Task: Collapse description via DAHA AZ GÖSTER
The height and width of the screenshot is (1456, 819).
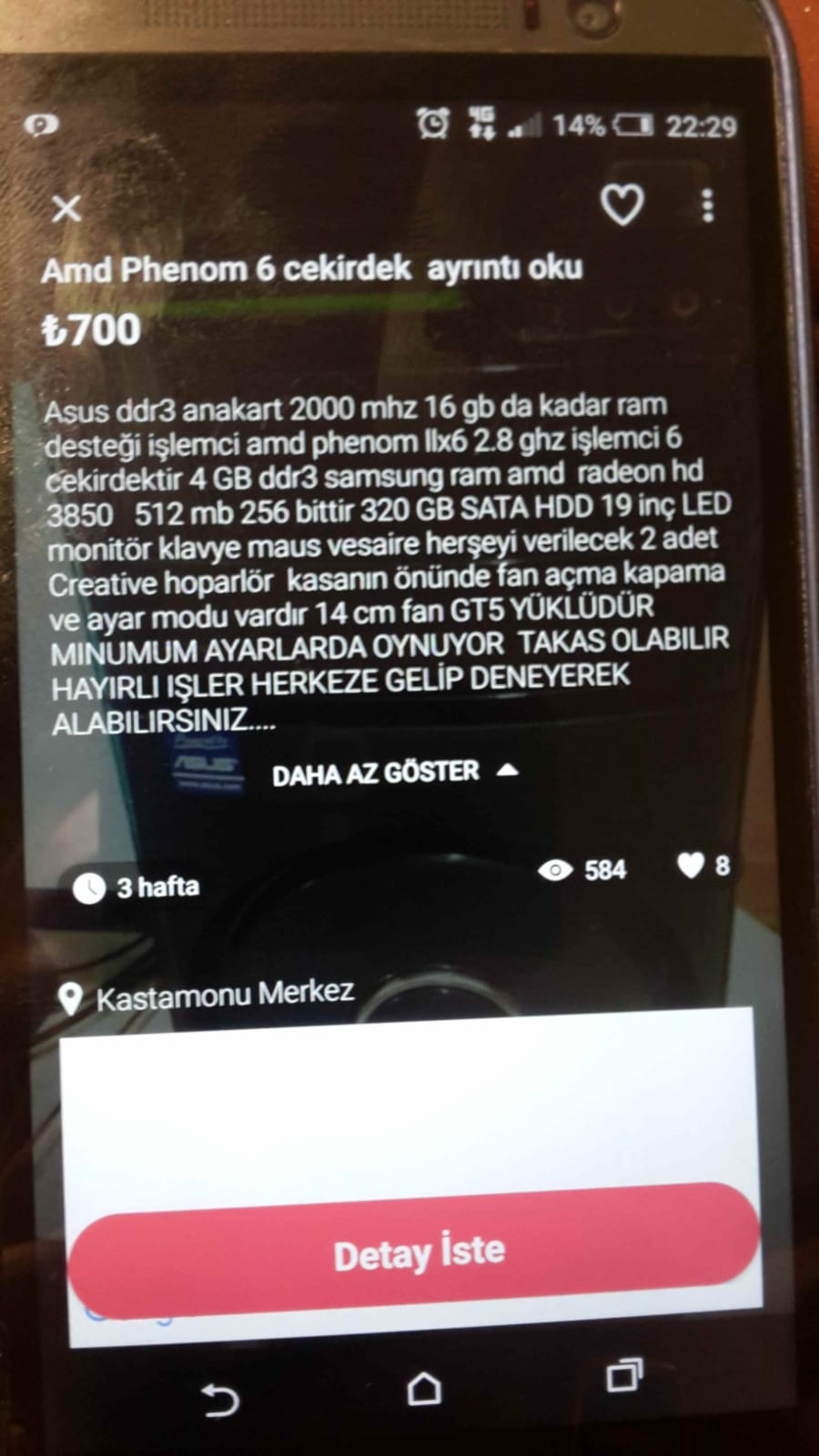Action: (395, 773)
